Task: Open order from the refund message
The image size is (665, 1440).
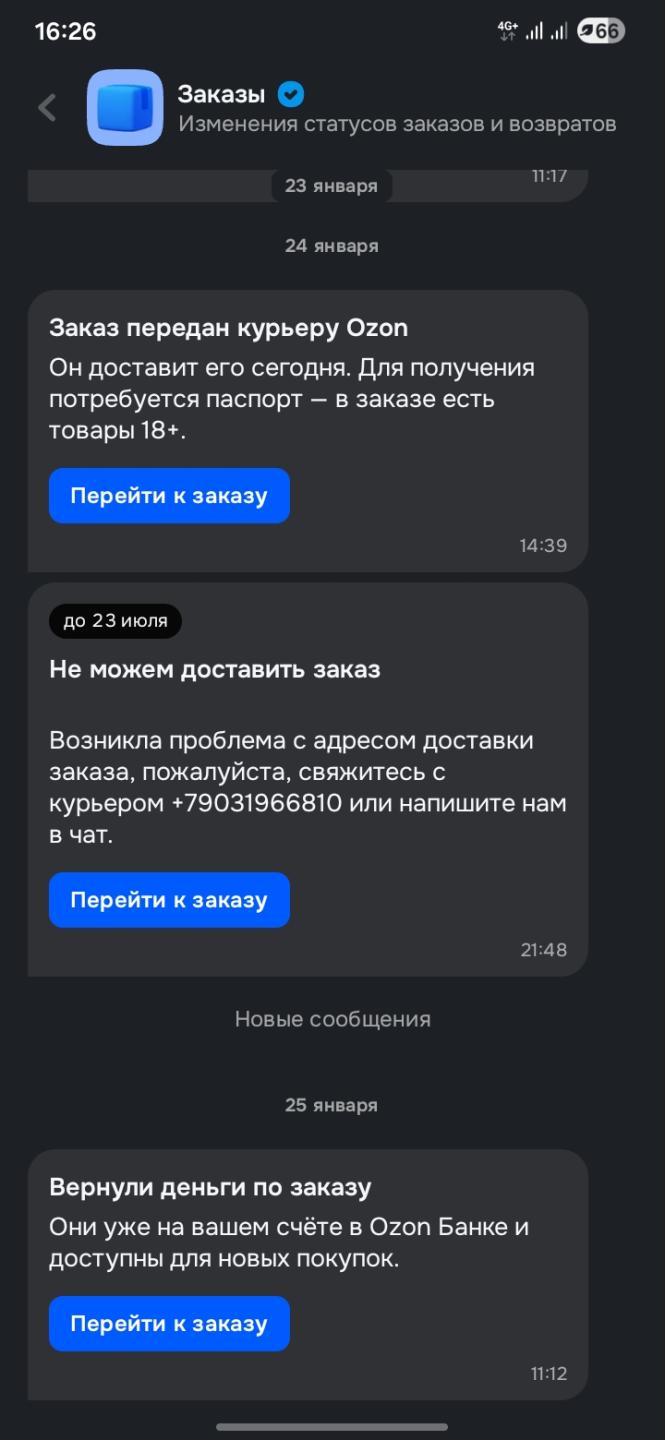Action: click(x=169, y=1324)
